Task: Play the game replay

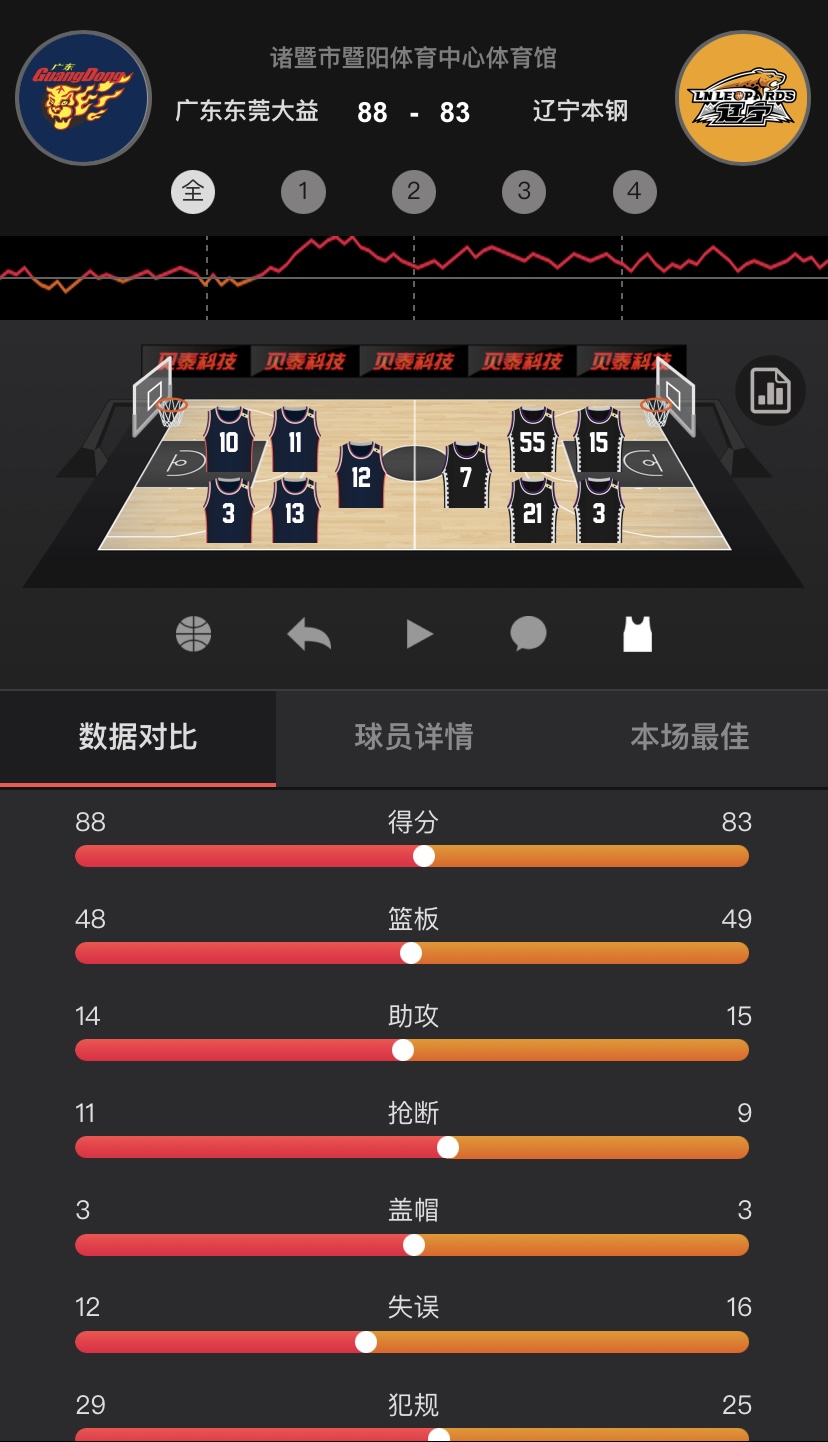Action: pos(419,634)
